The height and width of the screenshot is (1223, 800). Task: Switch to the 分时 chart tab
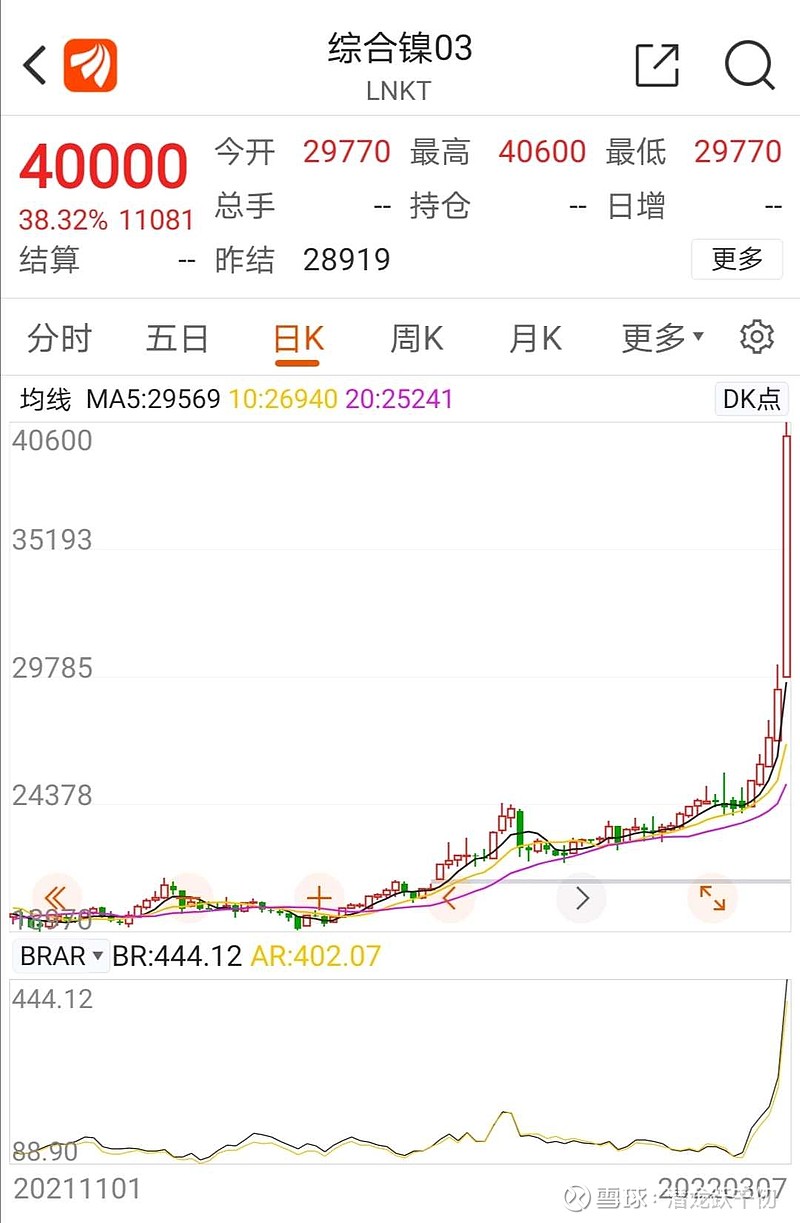pos(62,338)
